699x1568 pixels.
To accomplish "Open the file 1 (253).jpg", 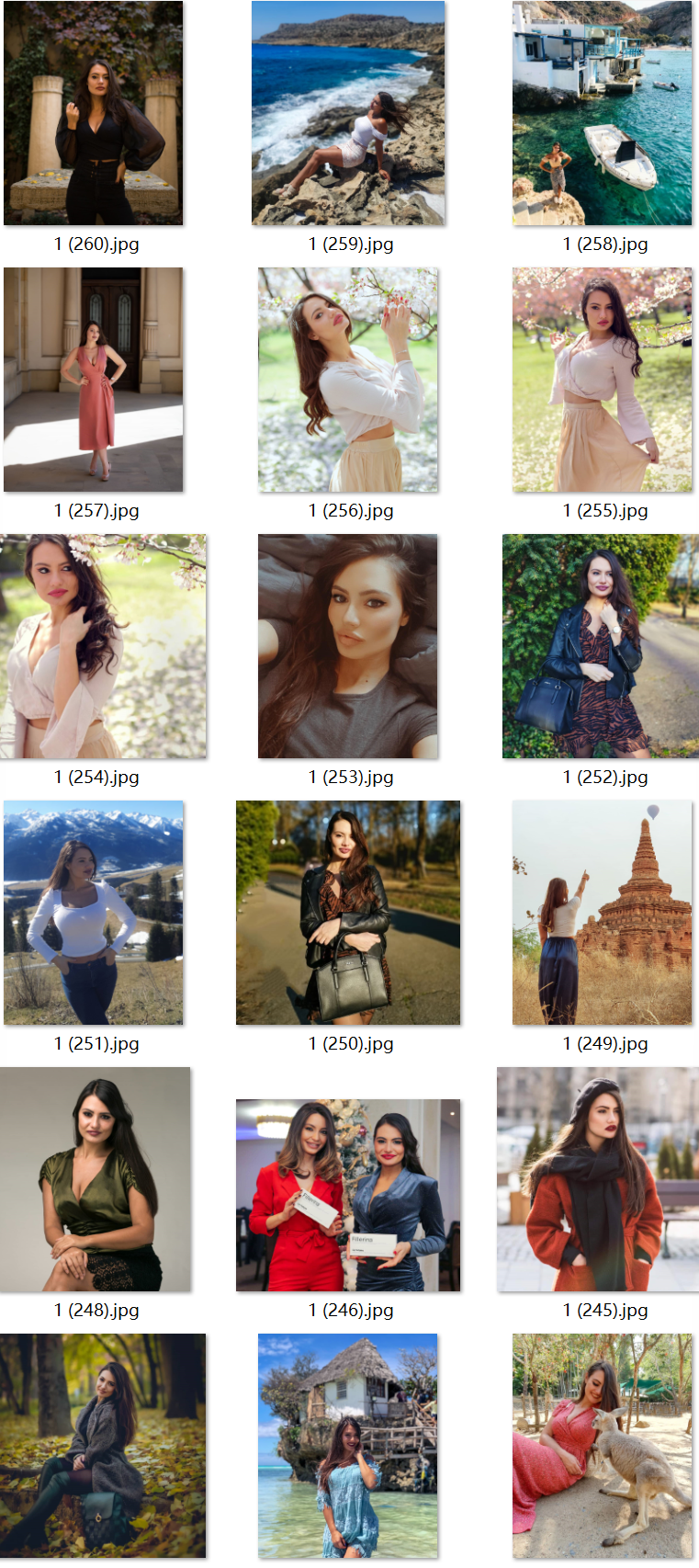I will [348, 646].
